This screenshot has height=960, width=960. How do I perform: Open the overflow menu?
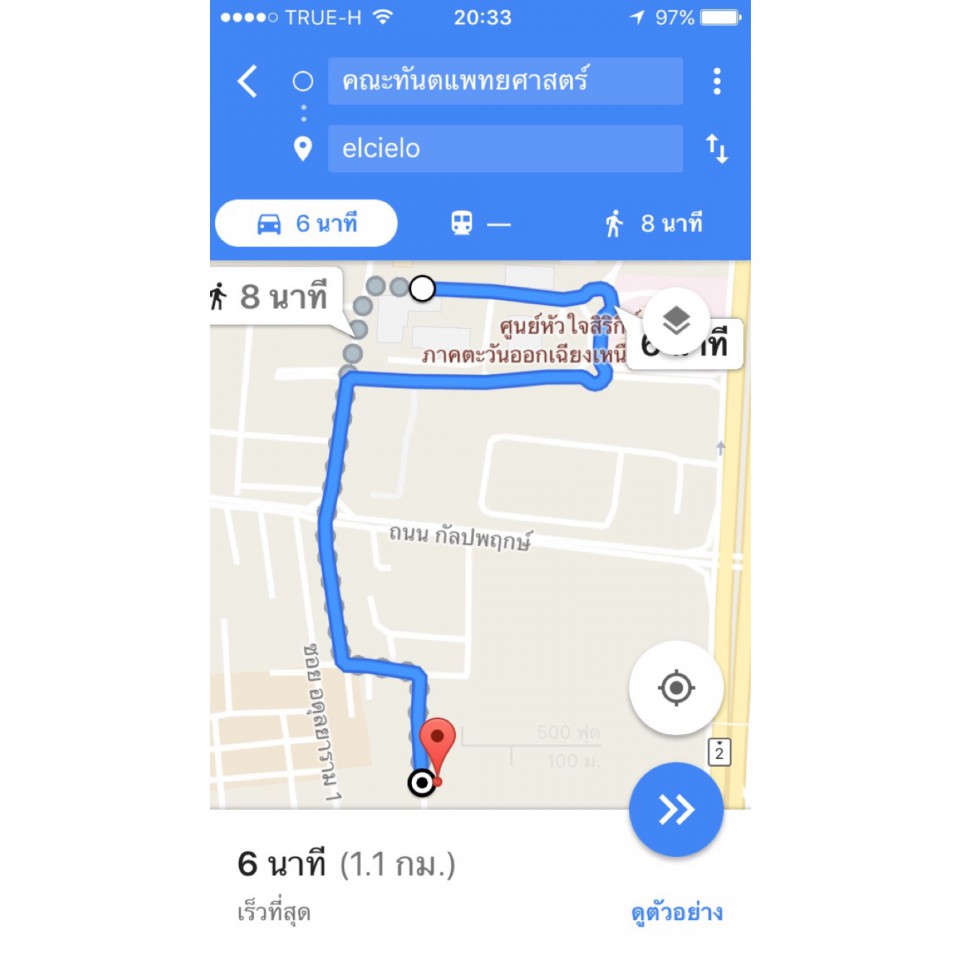(716, 81)
